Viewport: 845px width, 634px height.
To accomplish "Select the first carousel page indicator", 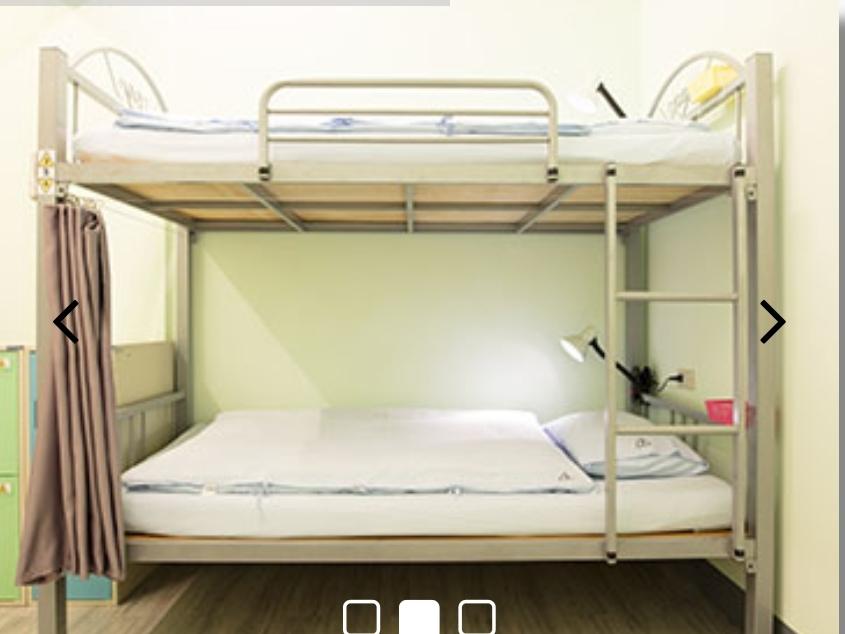I will [361, 618].
